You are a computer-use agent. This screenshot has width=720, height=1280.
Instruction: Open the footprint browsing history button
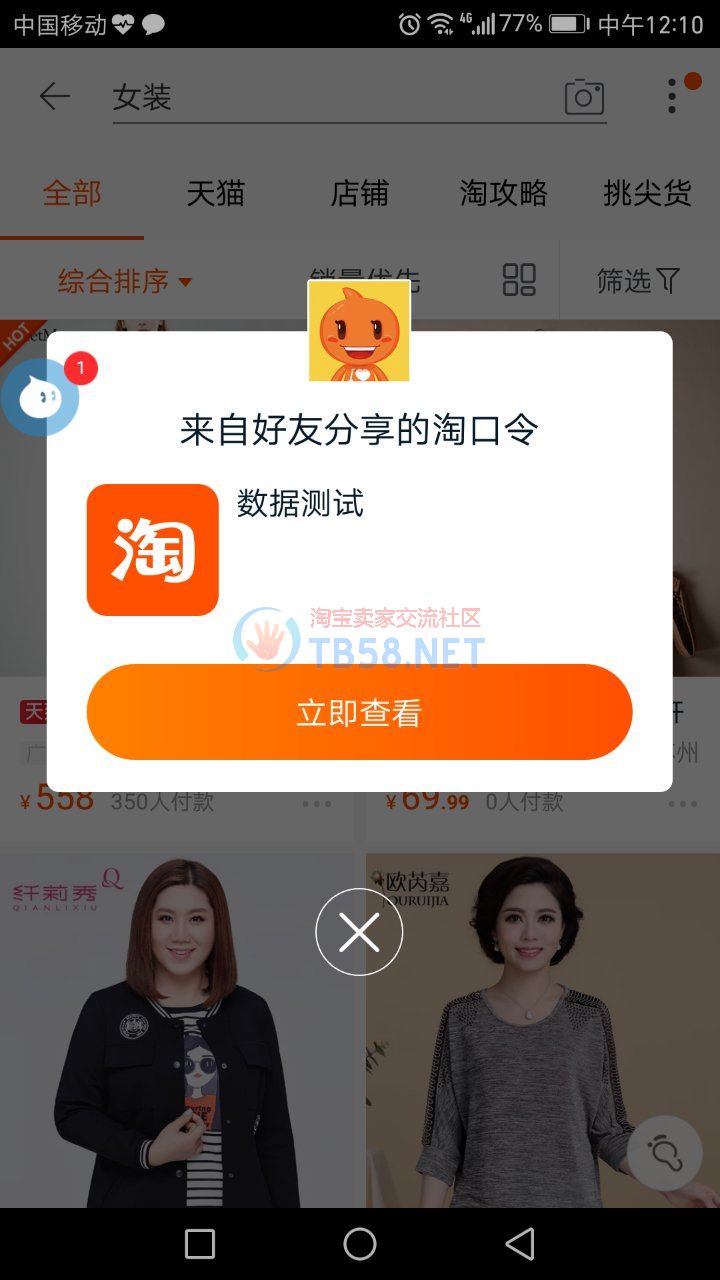pos(664,1153)
